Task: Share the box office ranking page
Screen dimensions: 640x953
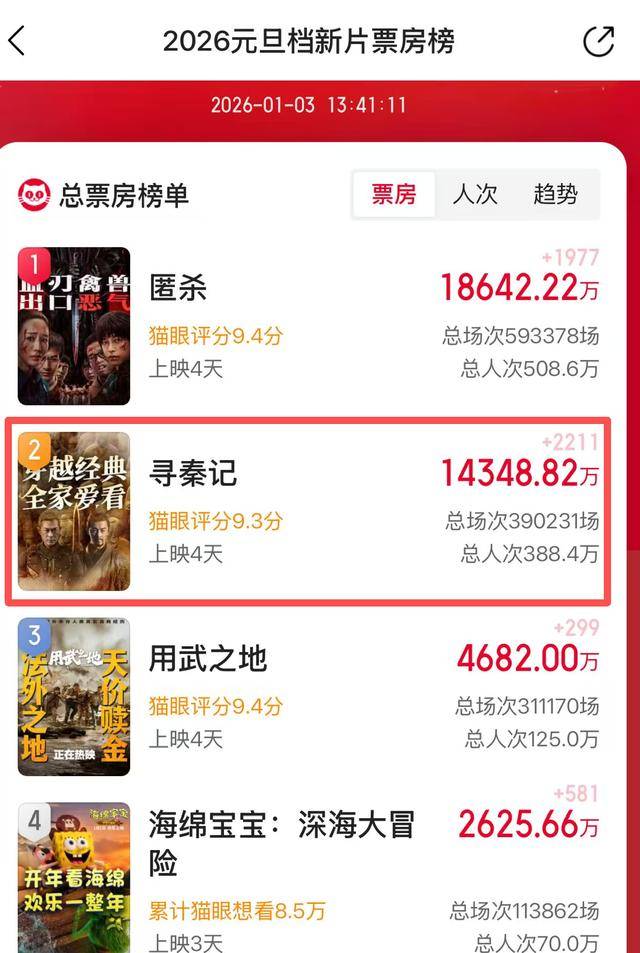Action: pos(598,41)
